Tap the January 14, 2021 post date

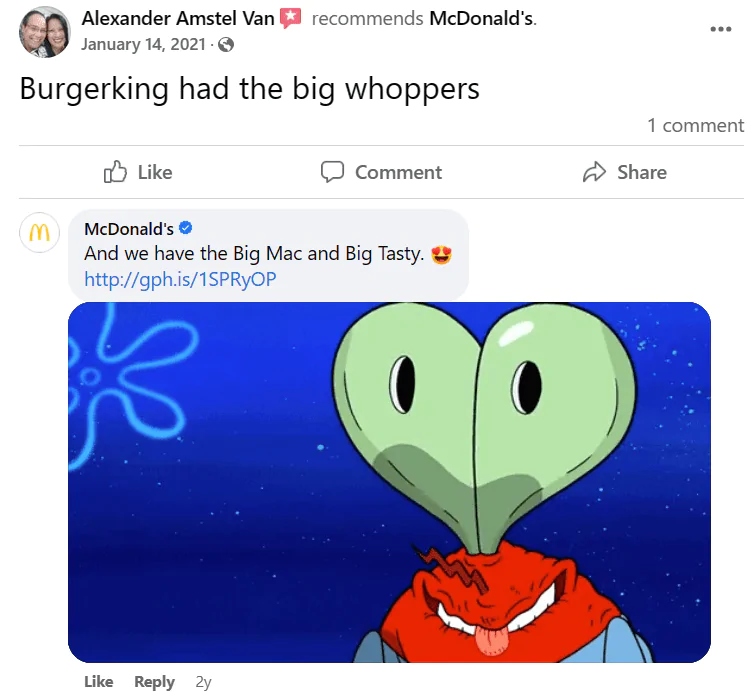145,44
